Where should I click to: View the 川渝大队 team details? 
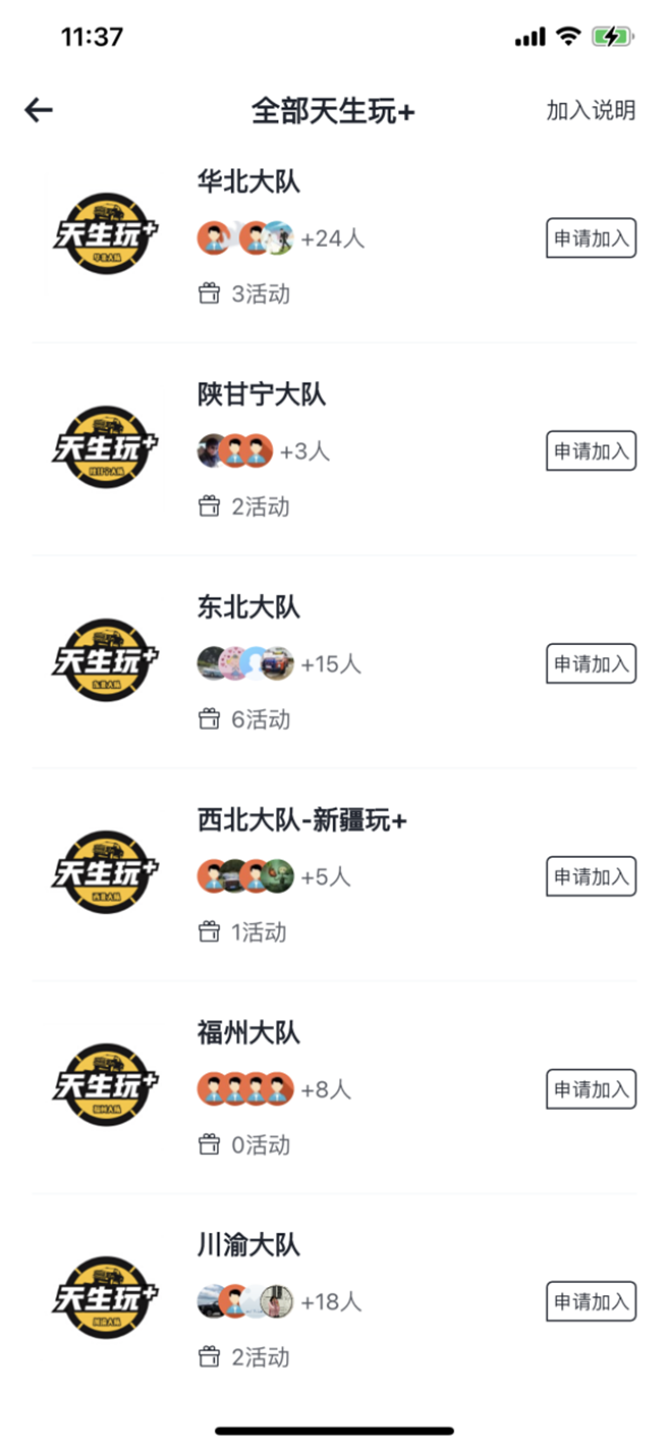(249, 1246)
